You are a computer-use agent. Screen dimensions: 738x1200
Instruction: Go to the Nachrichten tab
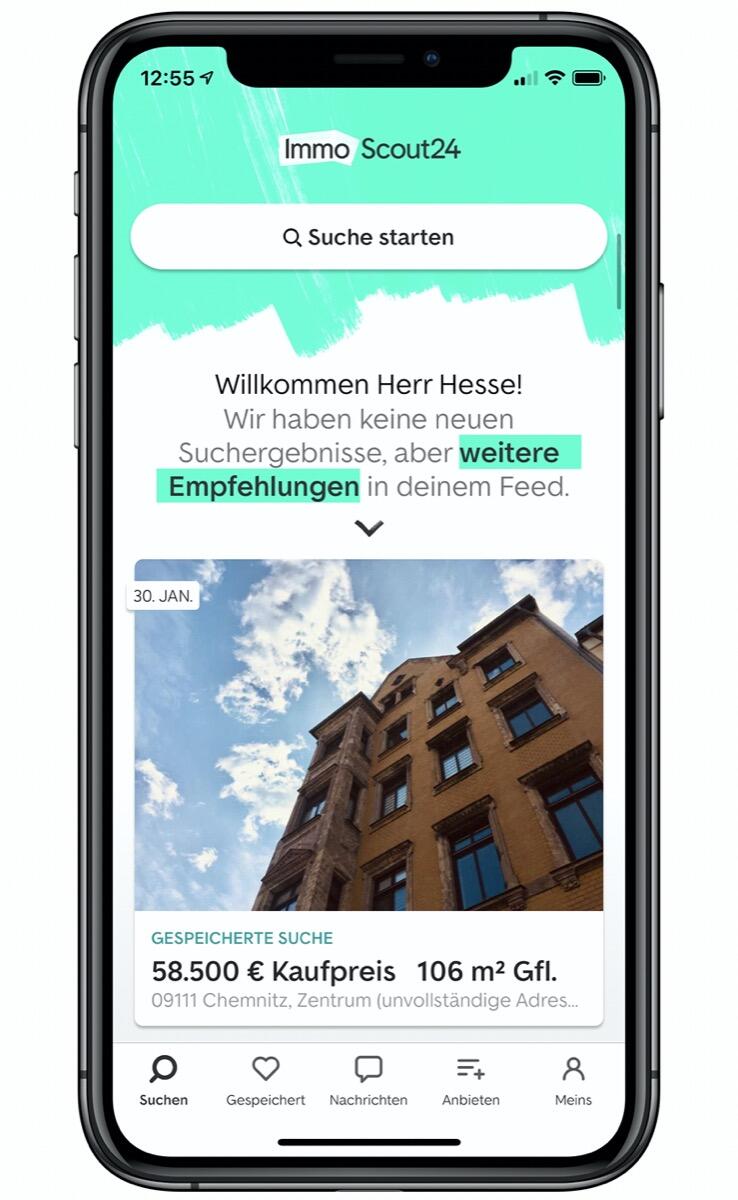[368, 1080]
